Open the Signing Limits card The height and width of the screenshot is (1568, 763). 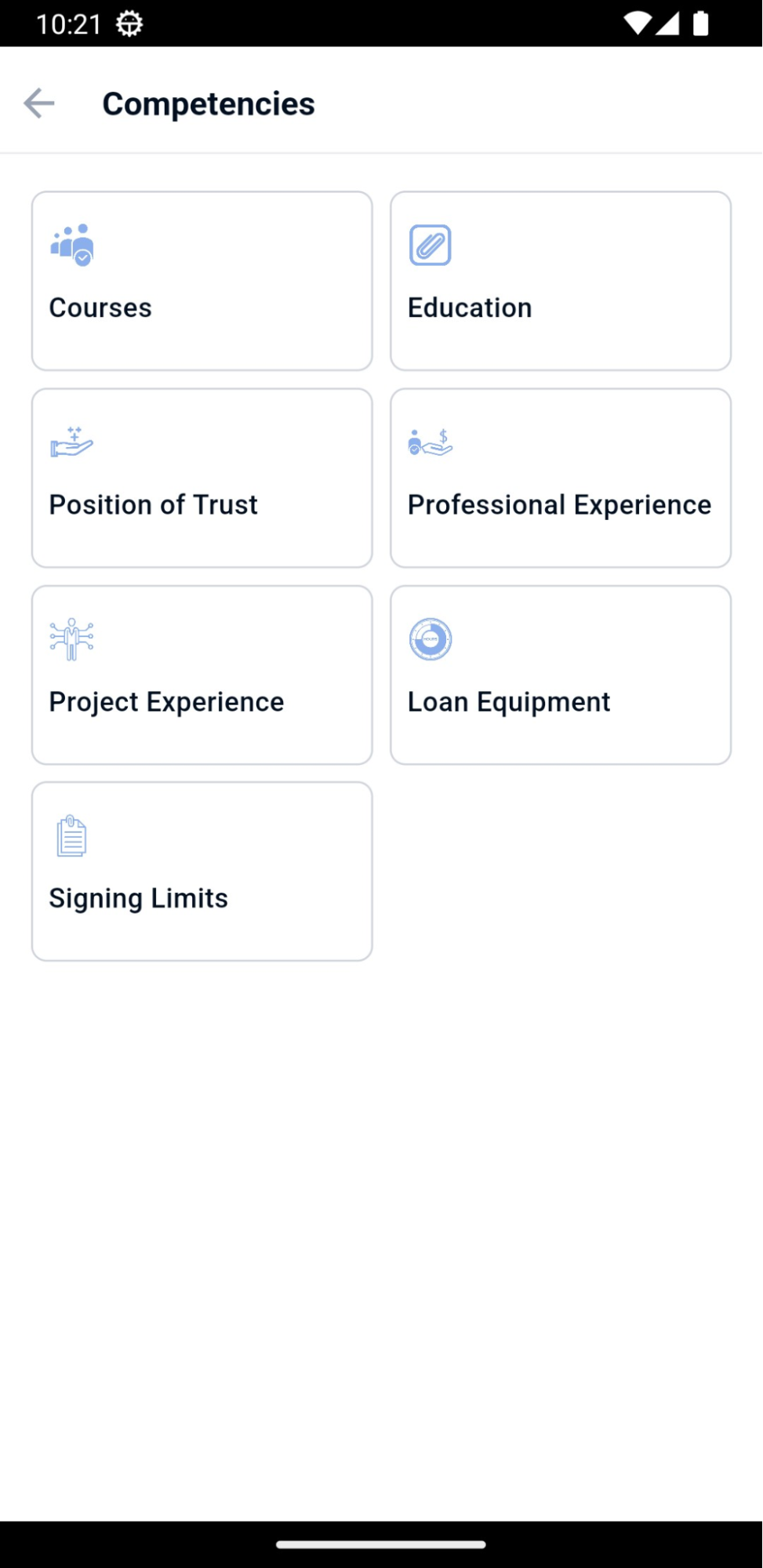[202, 871]
